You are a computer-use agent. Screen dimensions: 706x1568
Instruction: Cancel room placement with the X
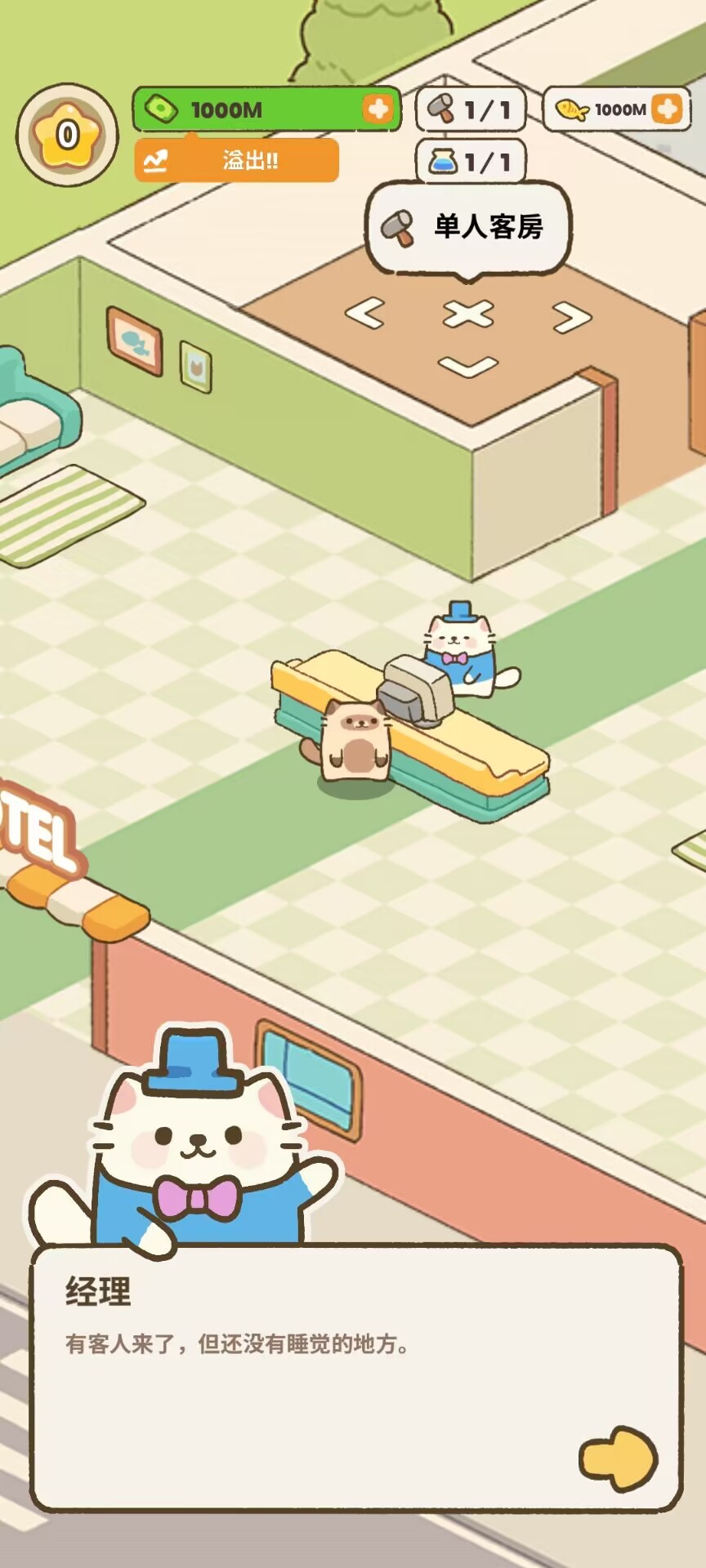(x=467, y=314)
